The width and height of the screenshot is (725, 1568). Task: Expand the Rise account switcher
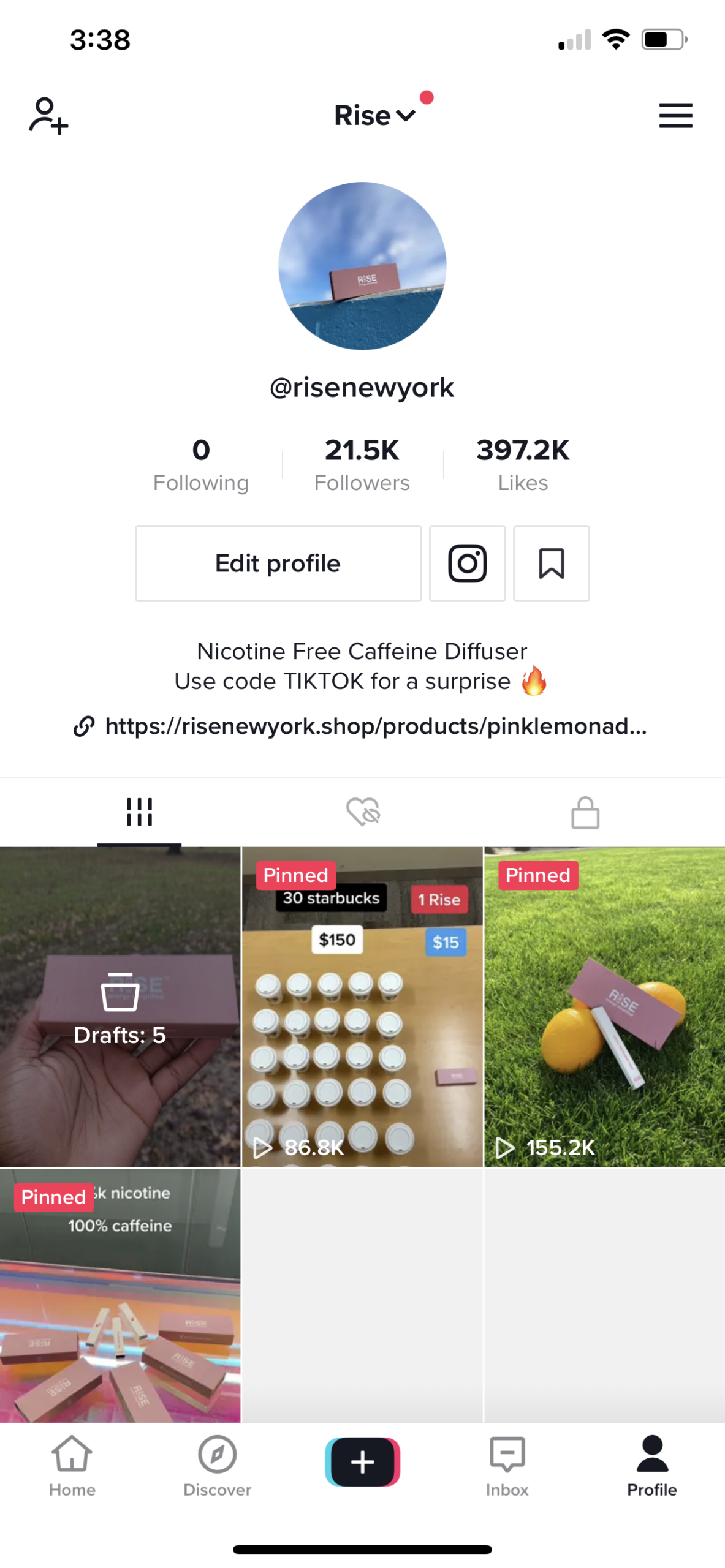point(374,115)
